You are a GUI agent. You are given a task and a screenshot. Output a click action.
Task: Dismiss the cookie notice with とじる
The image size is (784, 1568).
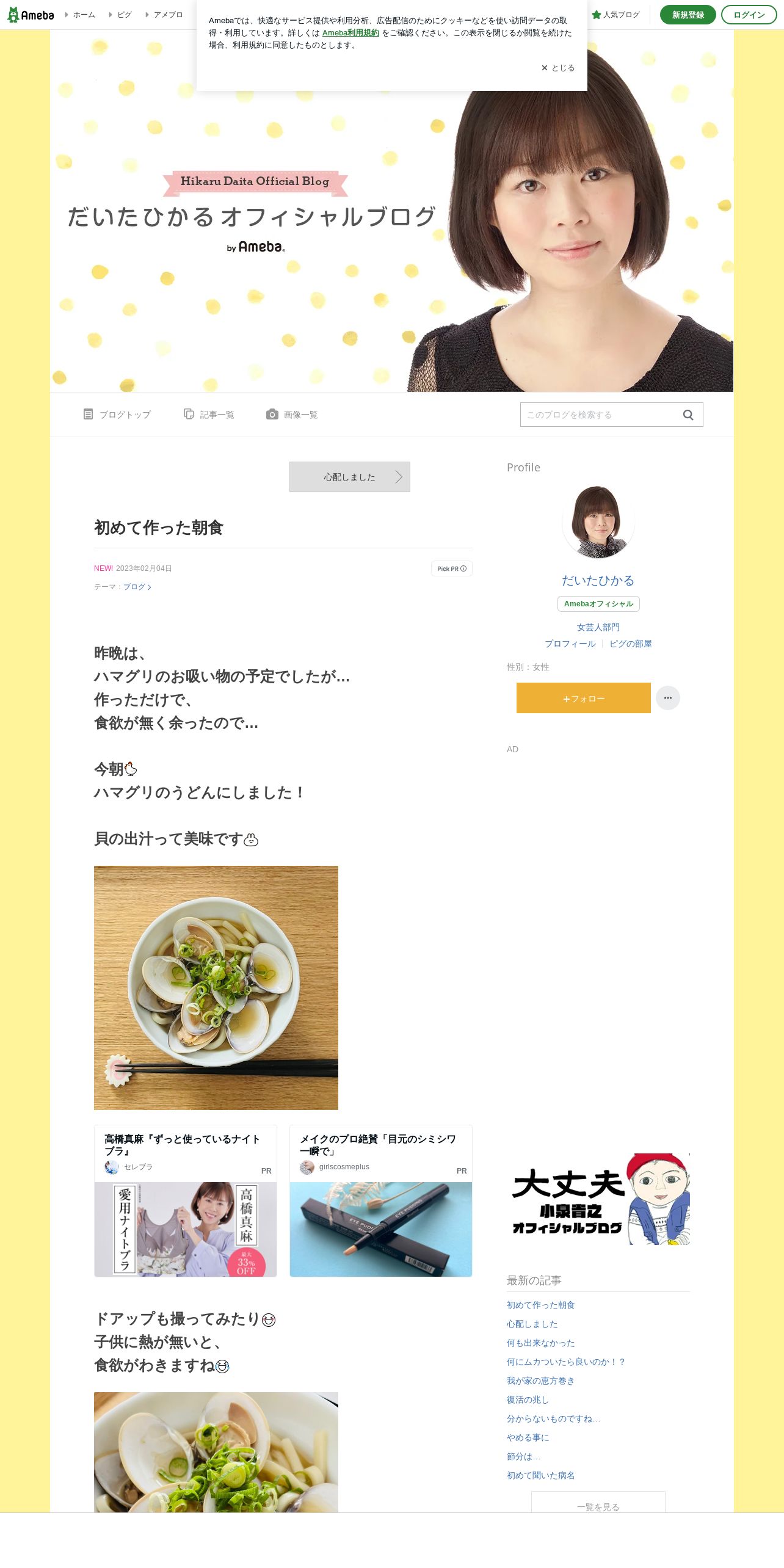[558, 68]
